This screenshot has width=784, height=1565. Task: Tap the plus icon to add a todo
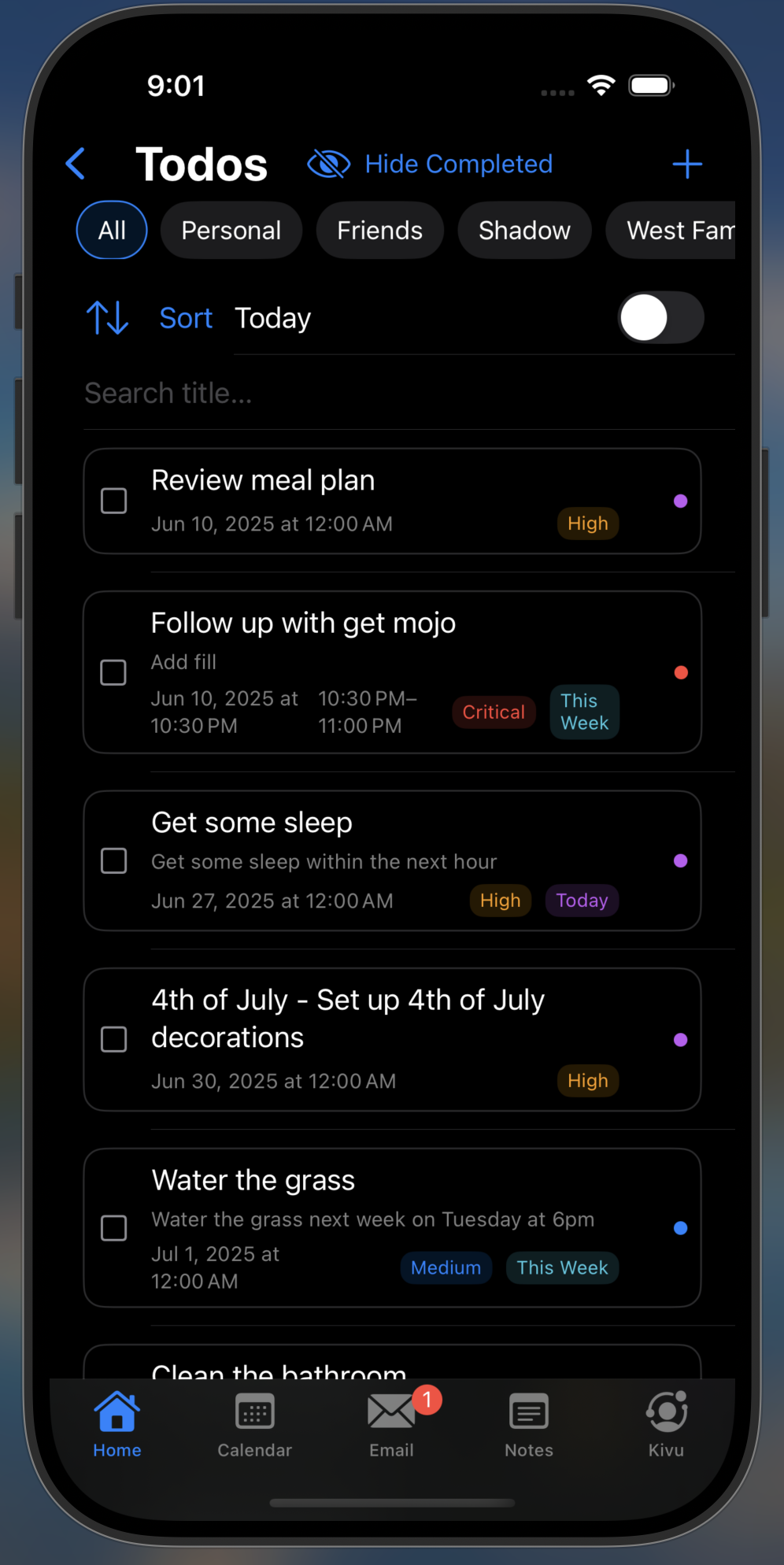687,164
